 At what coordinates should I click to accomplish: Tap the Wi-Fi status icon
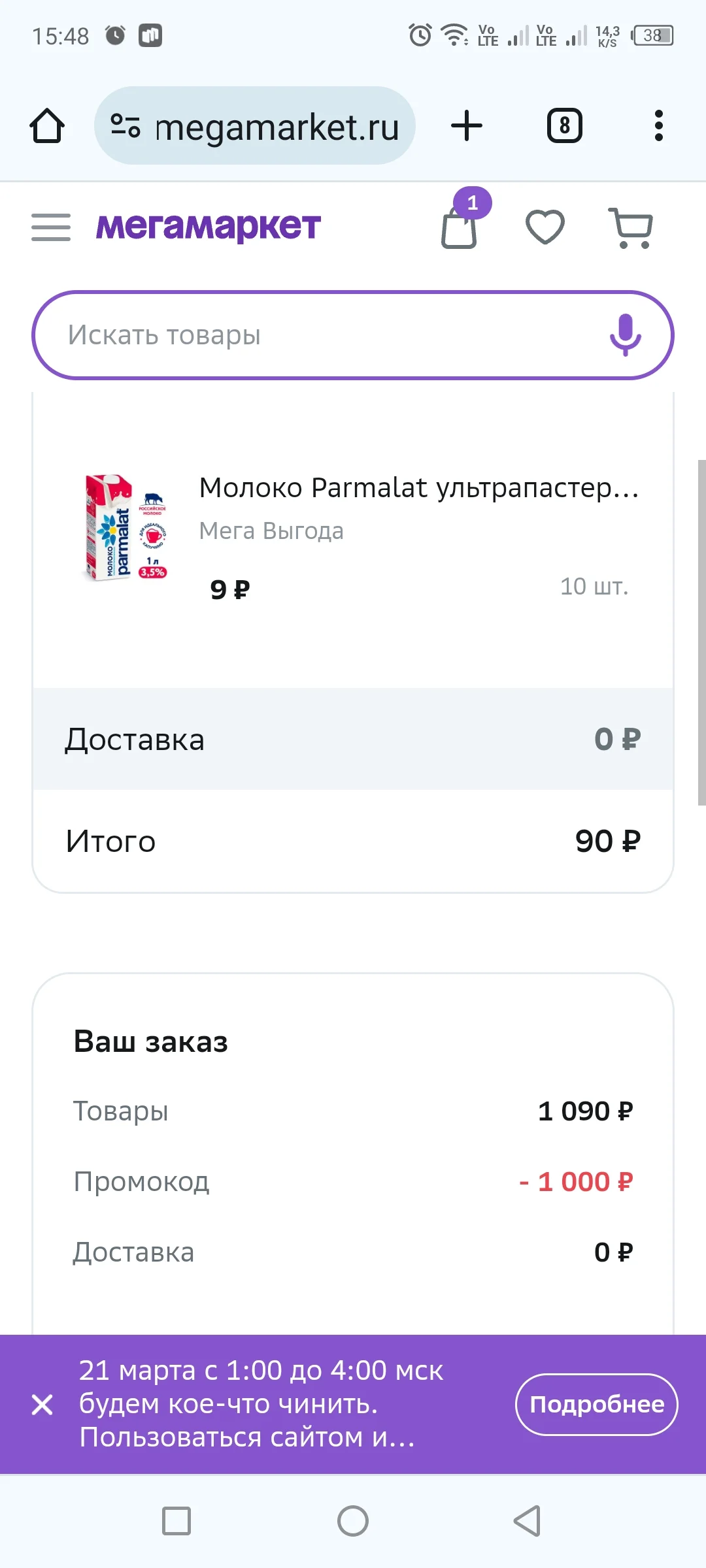click(454, 35)
